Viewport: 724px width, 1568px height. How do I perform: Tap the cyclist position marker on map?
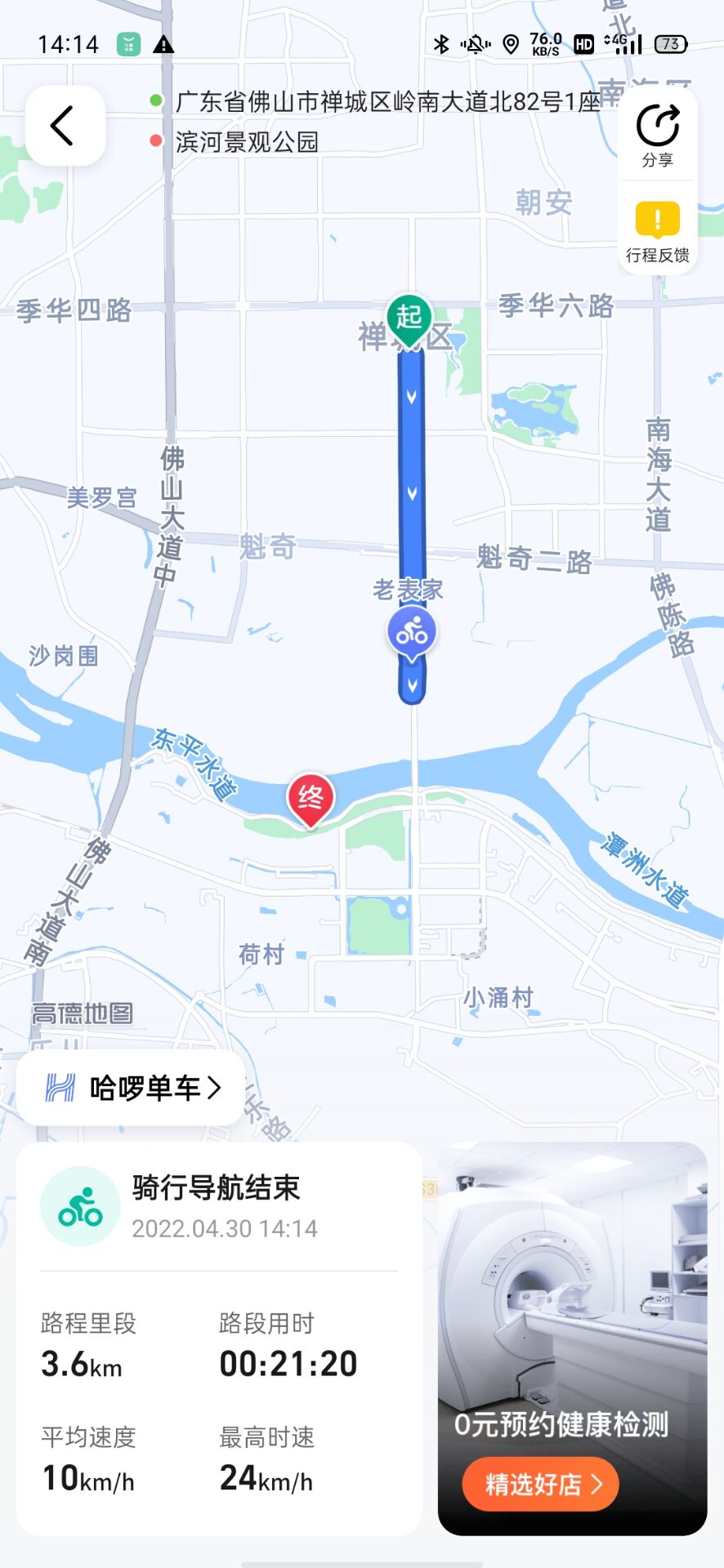pyautogui.click(x=412, y=631)
